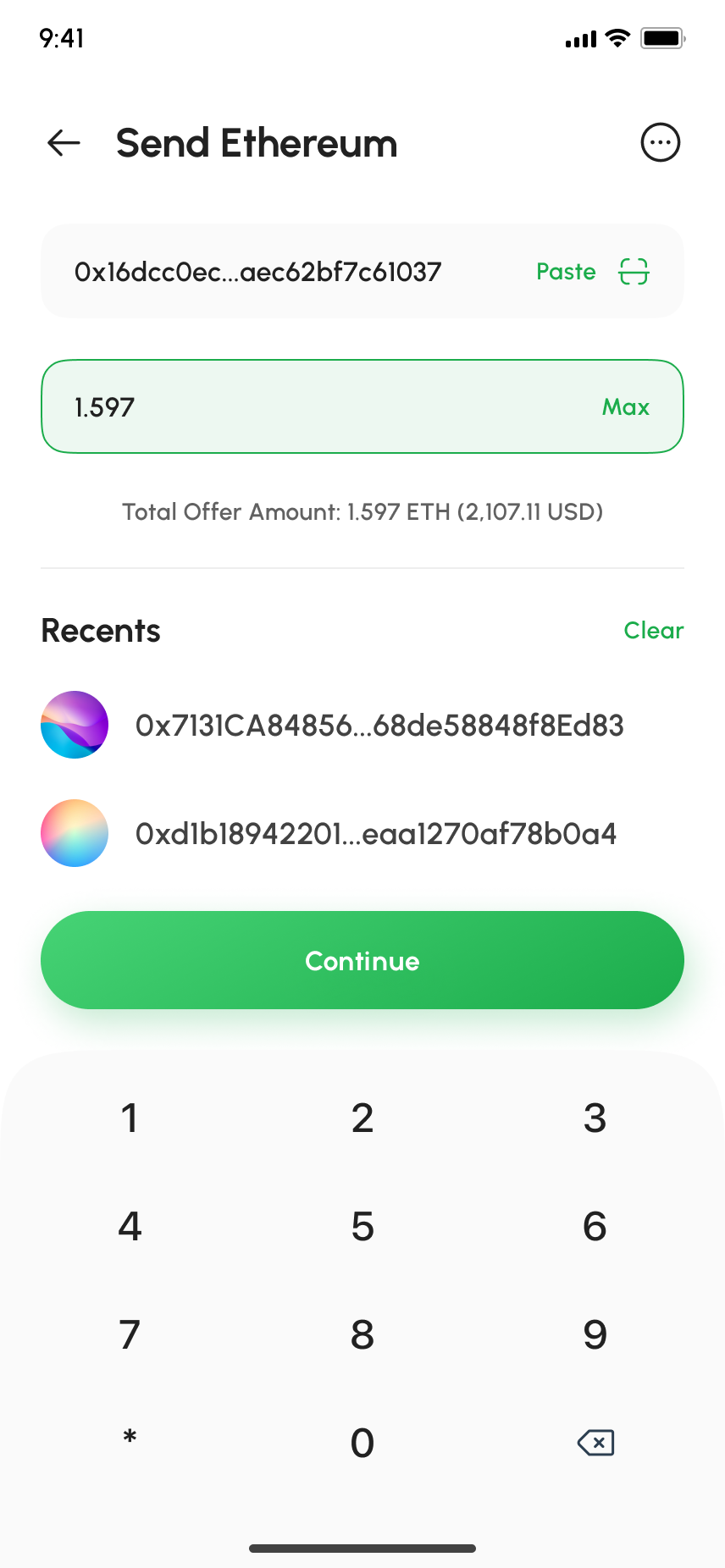This screenshot has width=725, height=1568.
Task: Paste a wallet address
Action: tap(566, 272)
